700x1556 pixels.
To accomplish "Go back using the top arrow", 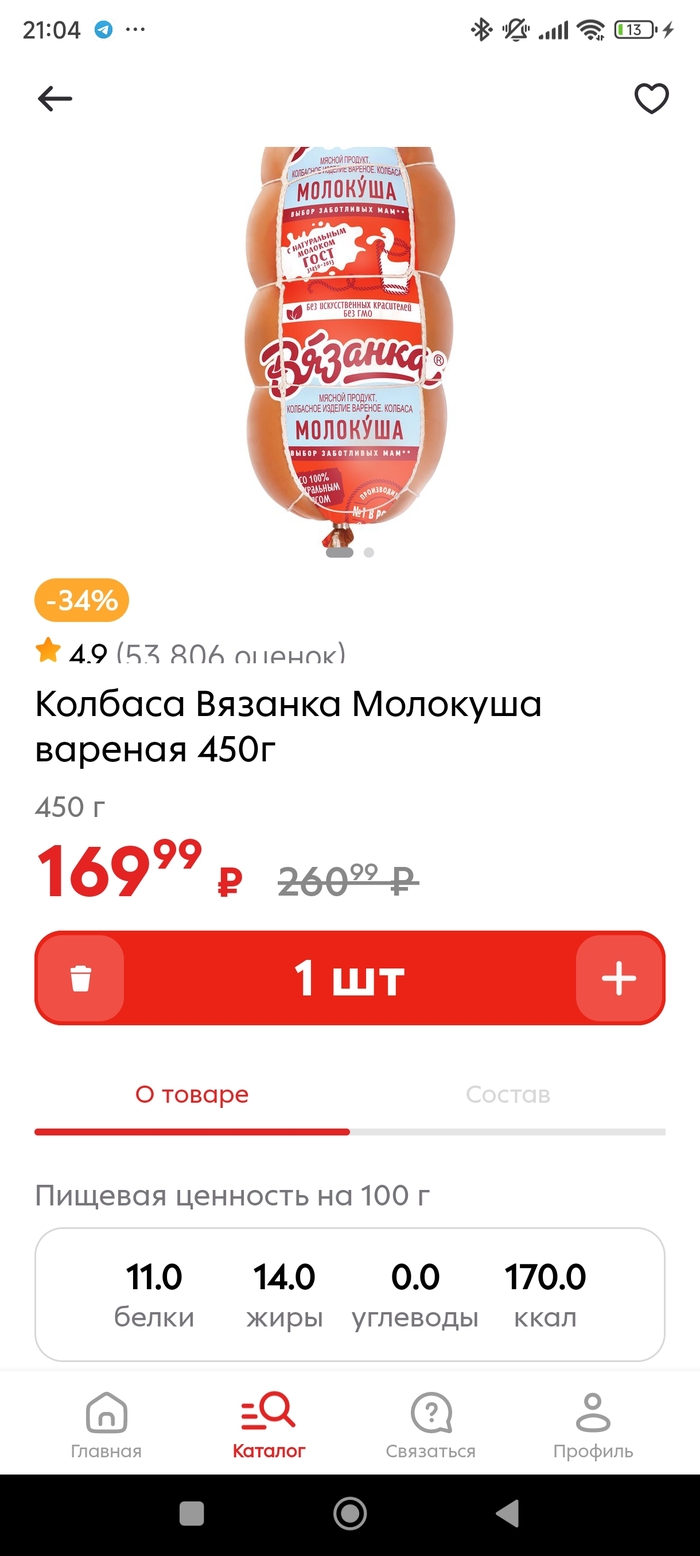I will click(x=55, y=98).
